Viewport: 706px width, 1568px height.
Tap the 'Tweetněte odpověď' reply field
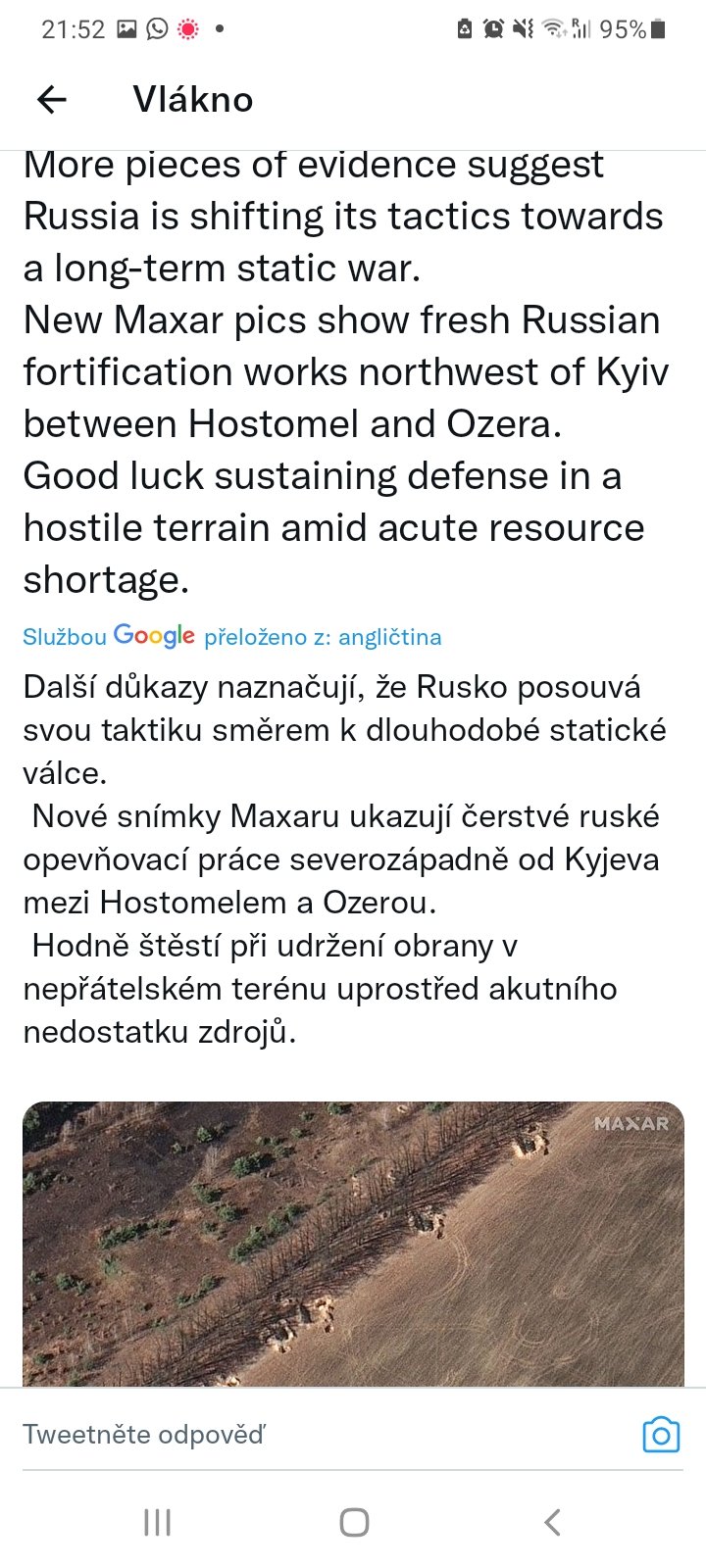[x=294, y=1435]
